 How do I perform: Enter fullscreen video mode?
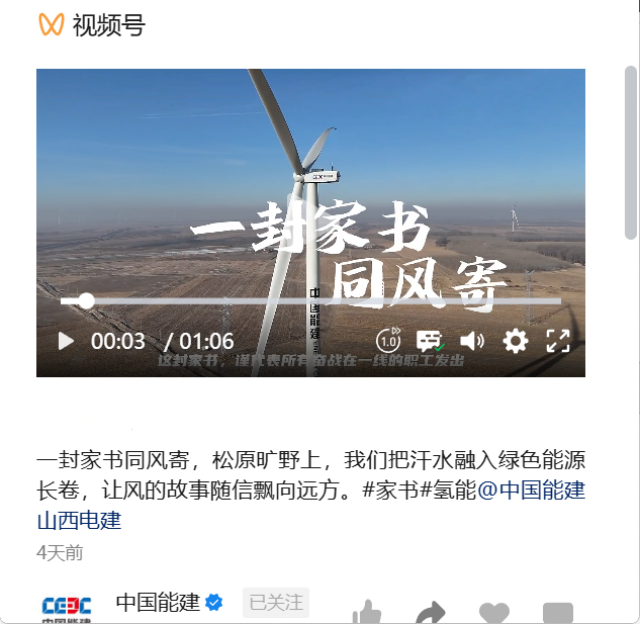558,341
